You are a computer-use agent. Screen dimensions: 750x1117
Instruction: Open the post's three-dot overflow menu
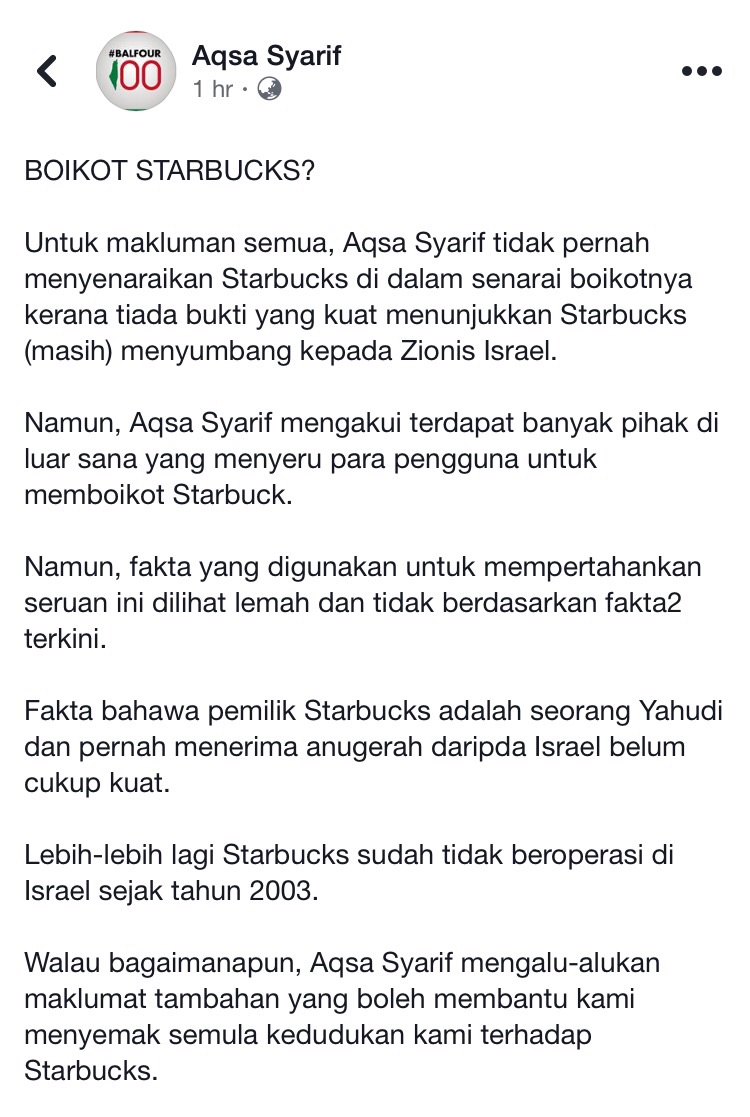coord(700,72)
